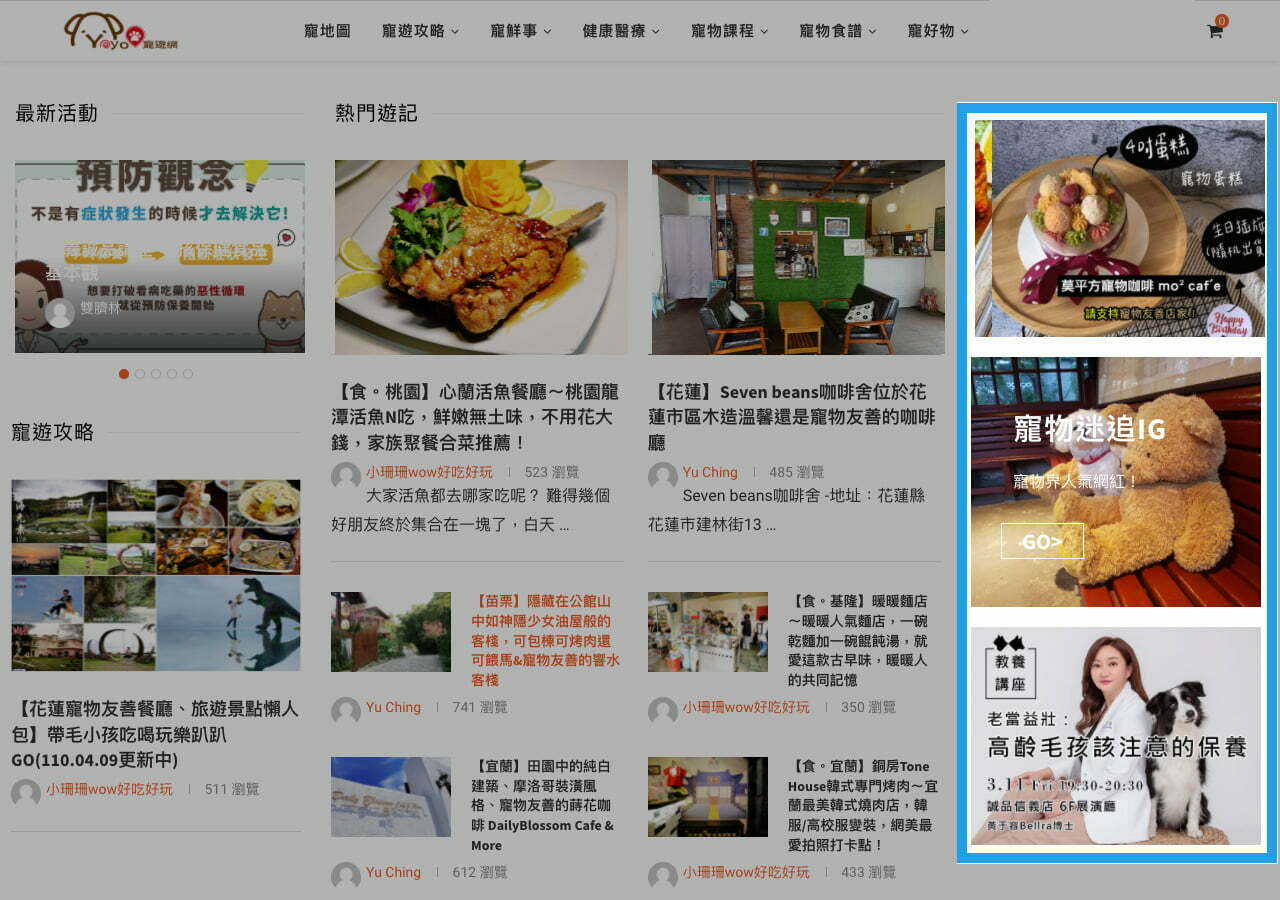Image resolution: width=1280 pixels, height=900 pixels.
Task: Open the shopping cart icon
Action: (x=1214, y=31)
